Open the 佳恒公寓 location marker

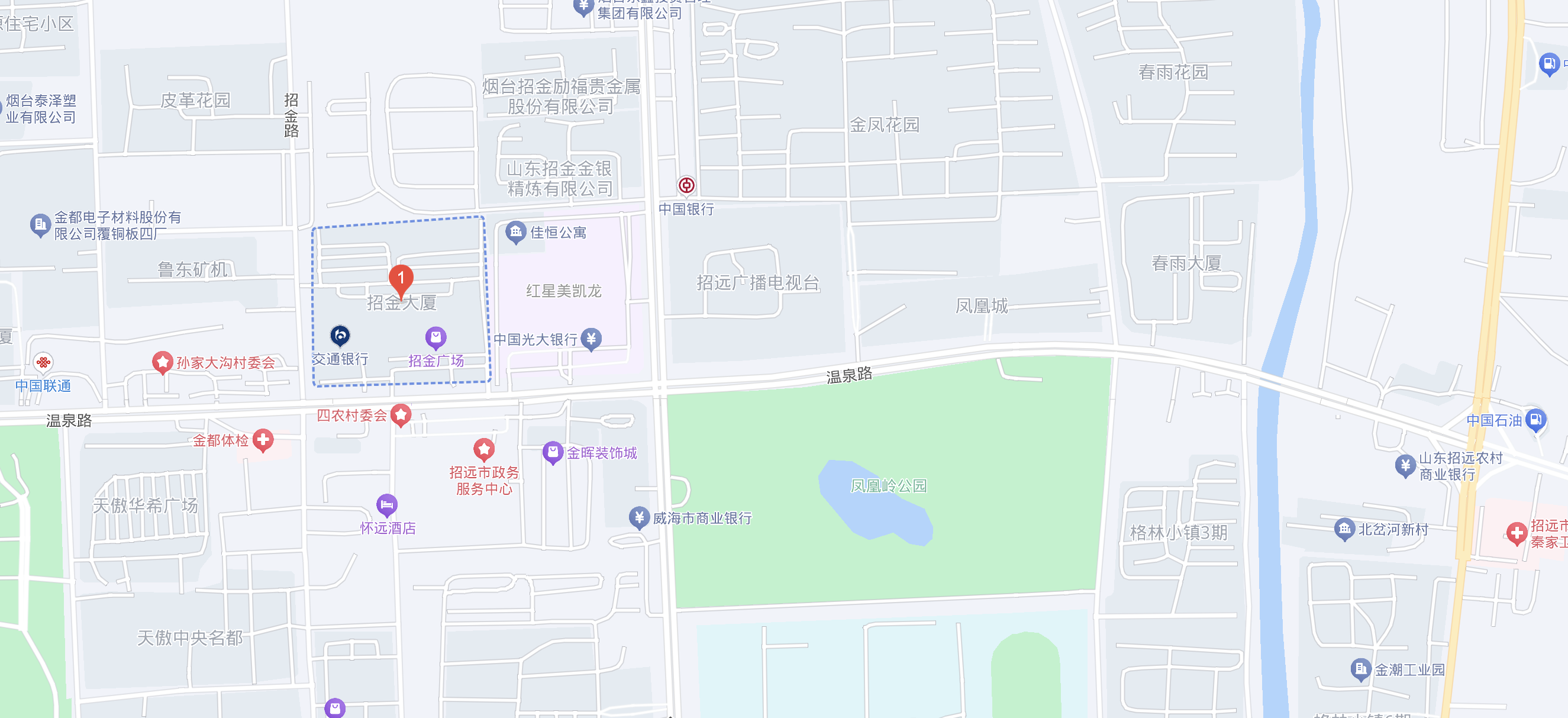pos(515,231)
